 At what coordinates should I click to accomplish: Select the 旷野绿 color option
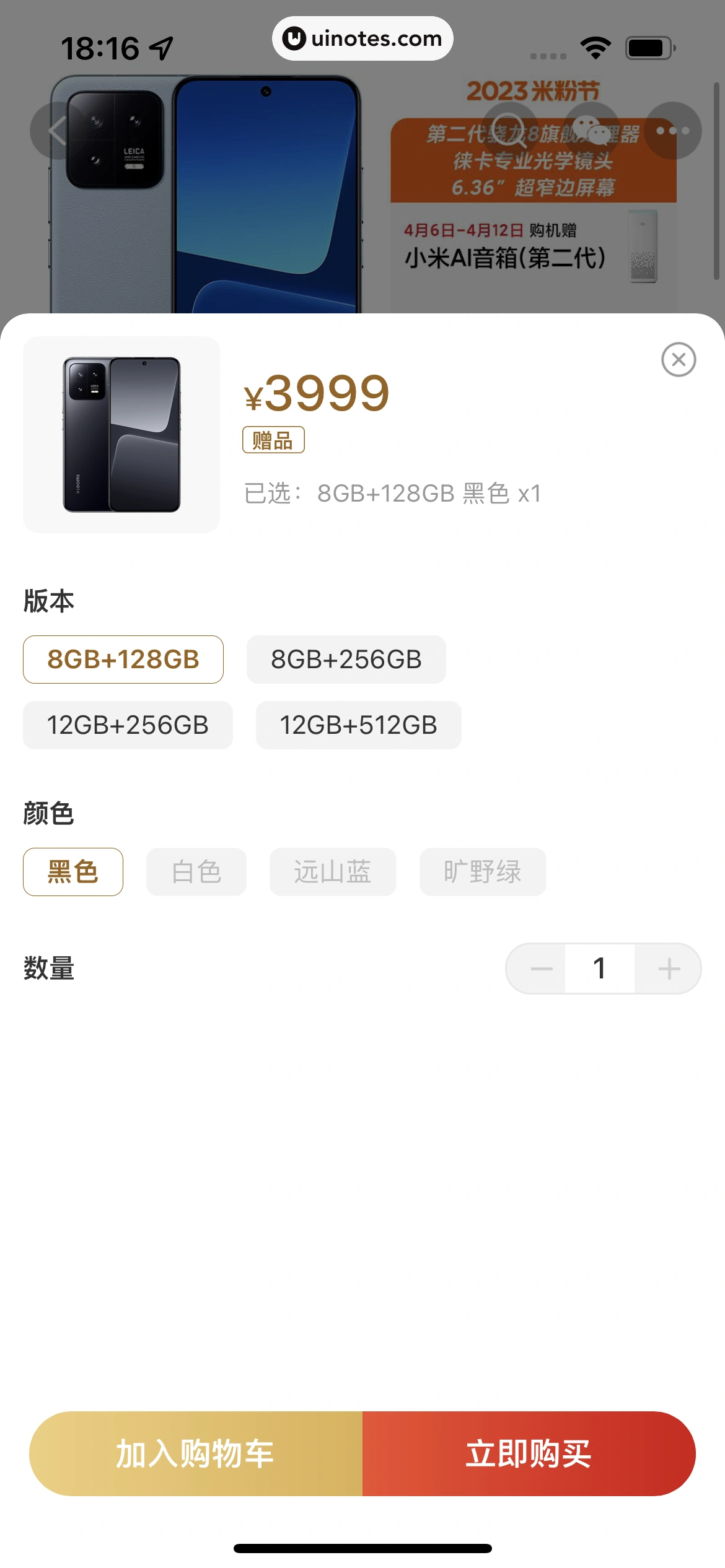coord(482,872)
